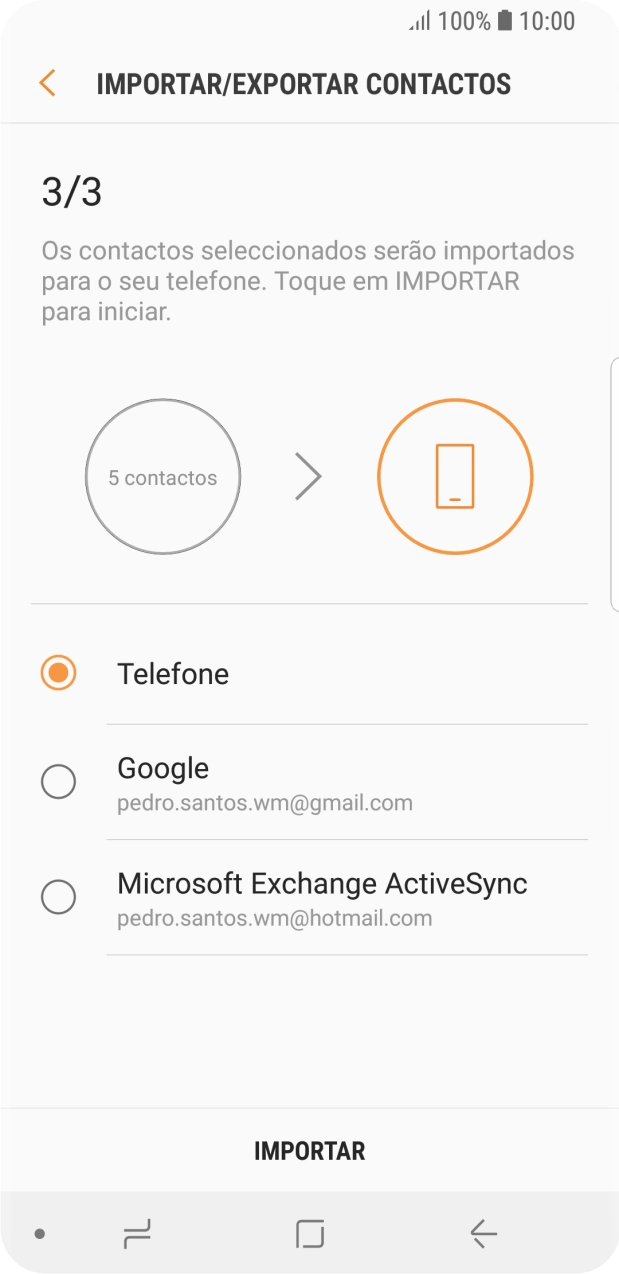The image size is (619, 1274).
Task: Open recent apps from navigation bar
Action: pyautogui.click(x=137, y=1234)
